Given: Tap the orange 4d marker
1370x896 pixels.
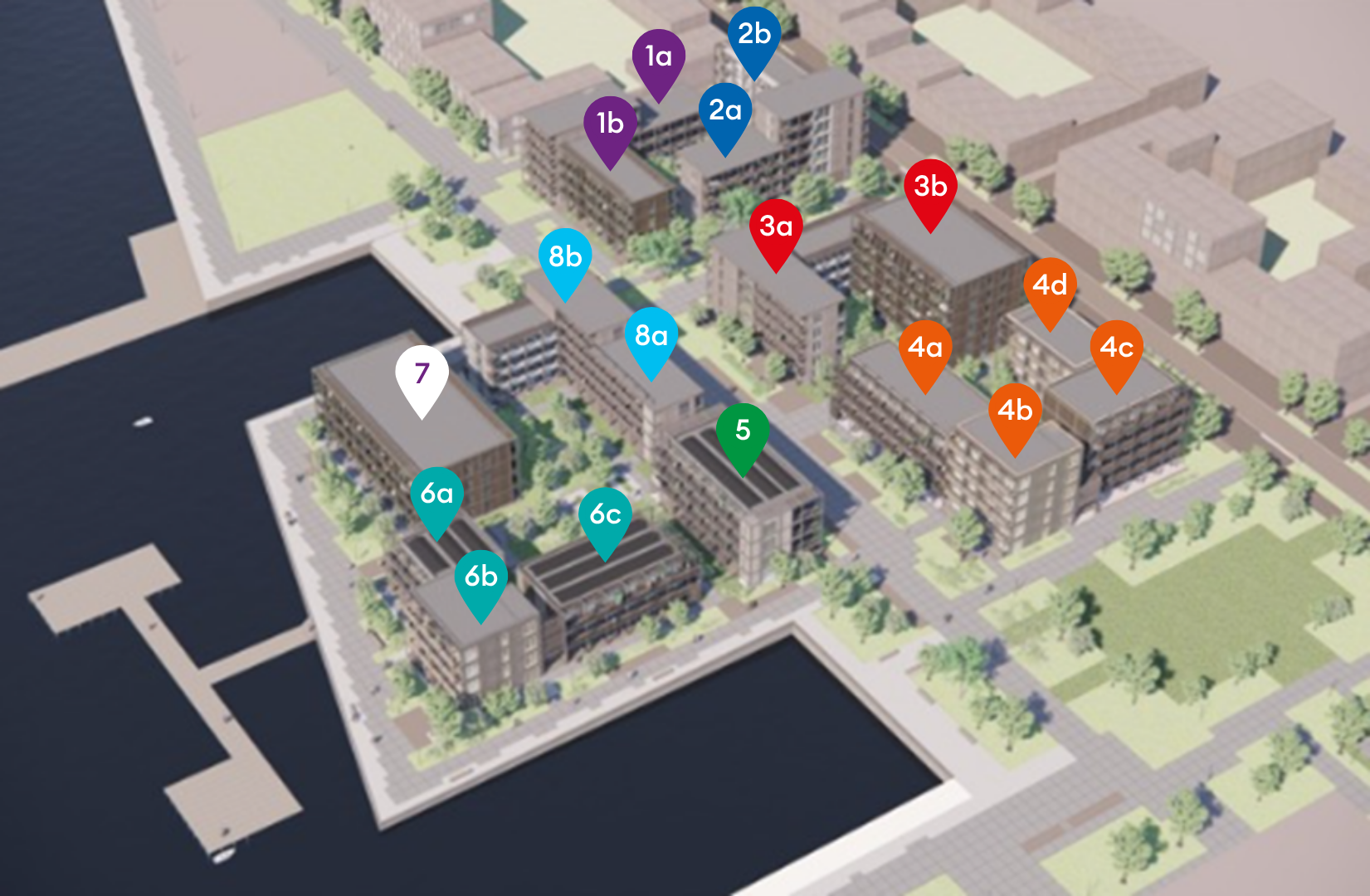Looking at the screenshot, I should point(1050,285).
